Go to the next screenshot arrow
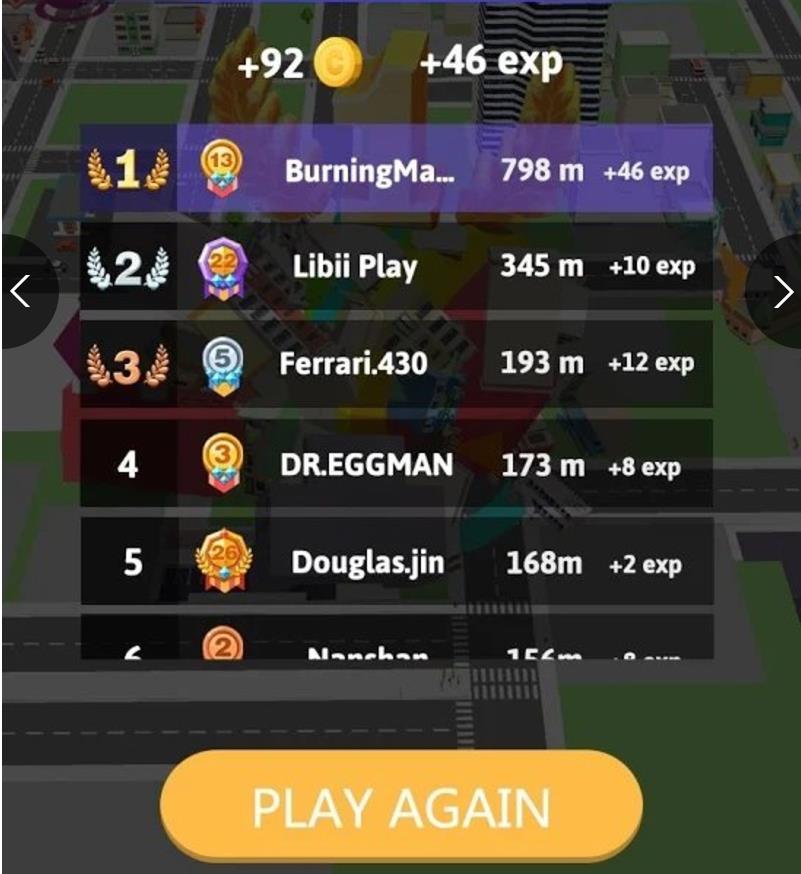The height and width of the screenshot is (874, 801). coord(782,291)
